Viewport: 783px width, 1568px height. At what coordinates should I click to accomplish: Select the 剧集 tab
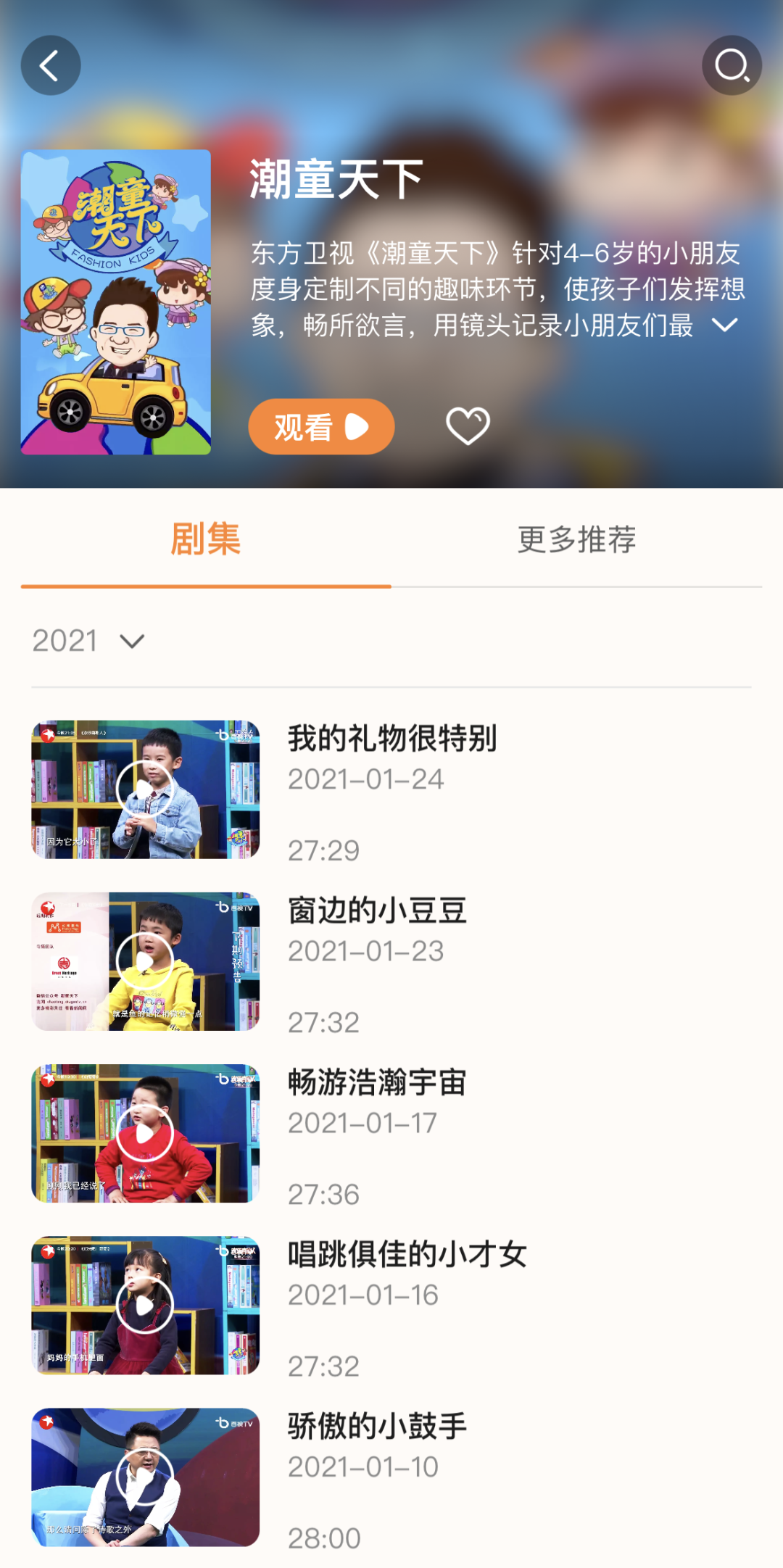(206, 540)
